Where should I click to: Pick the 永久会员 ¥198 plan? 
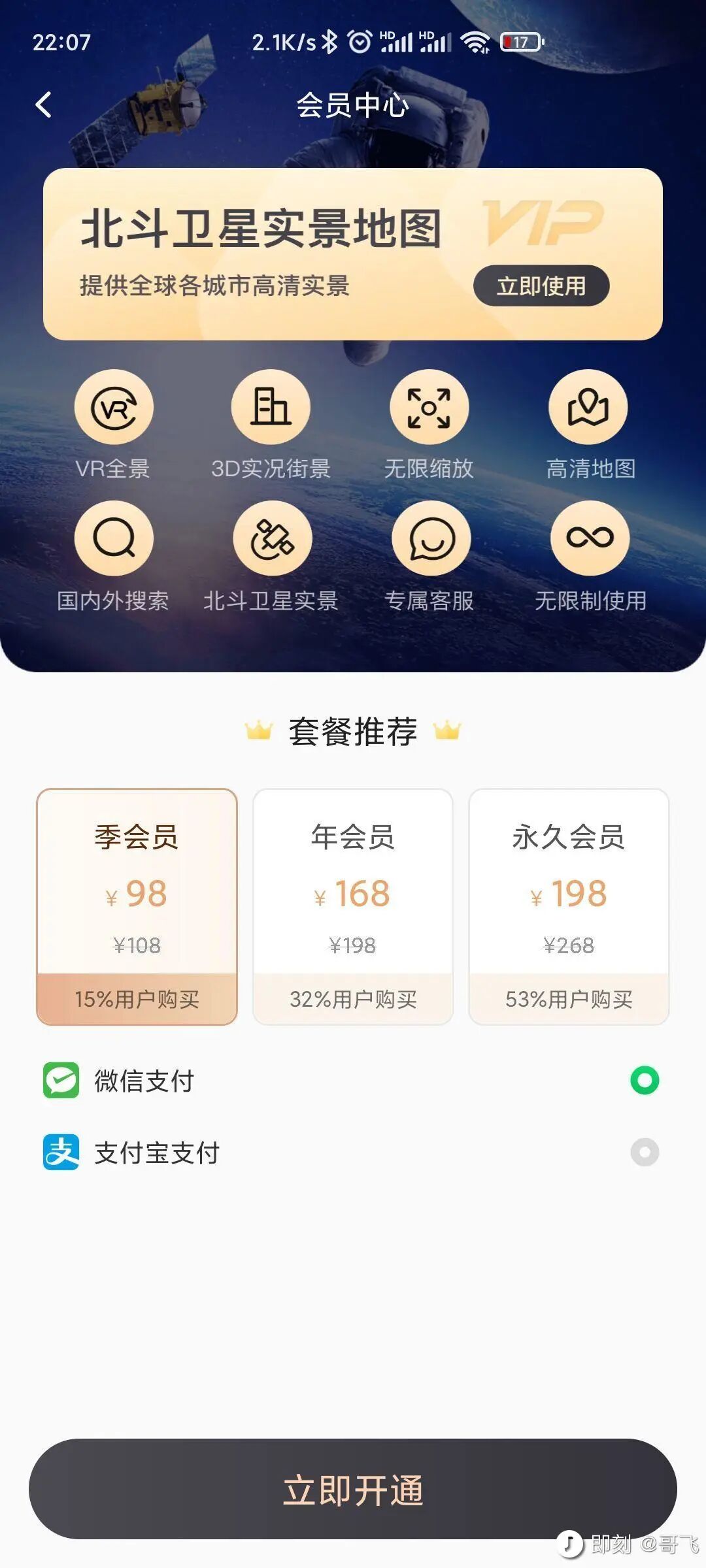569,907
